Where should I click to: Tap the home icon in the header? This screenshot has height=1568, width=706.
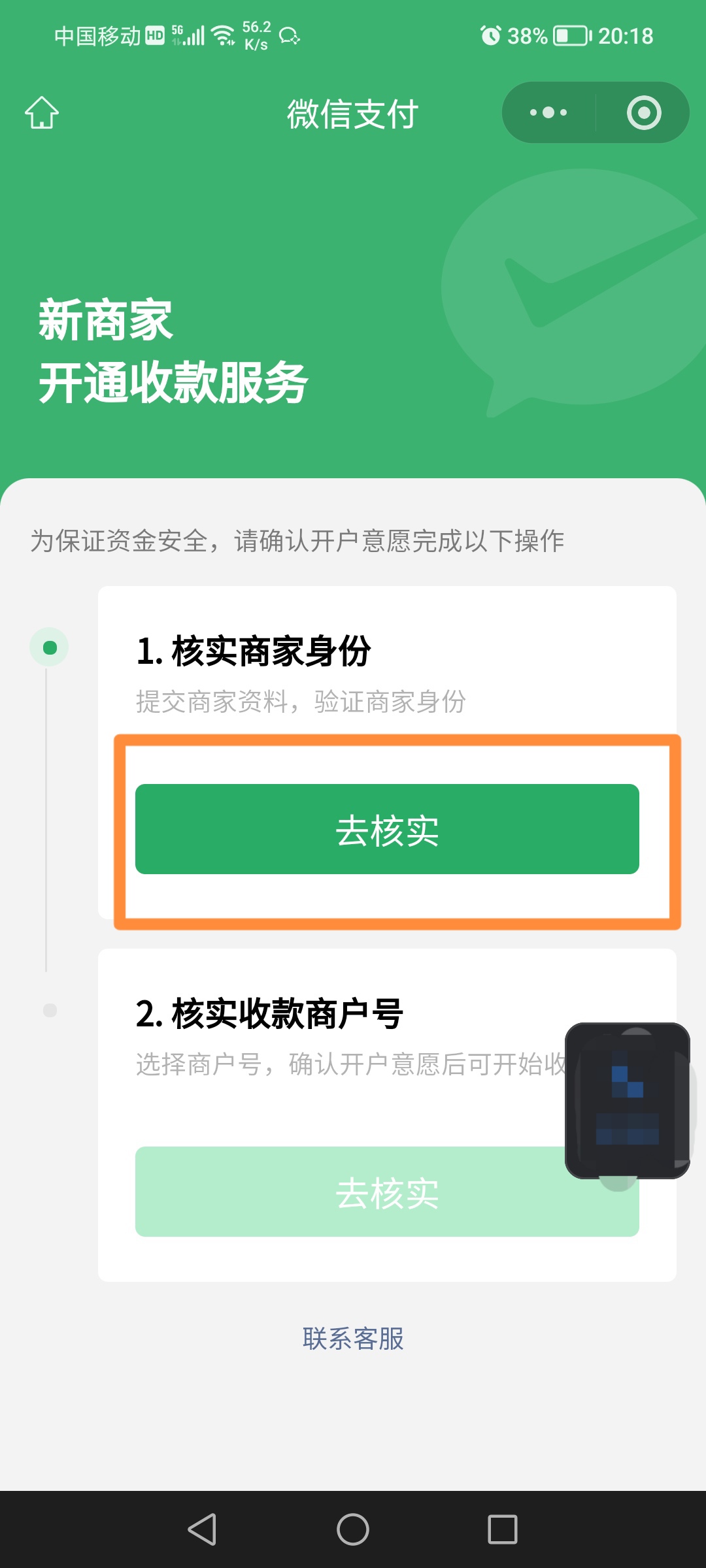(42, 113)
